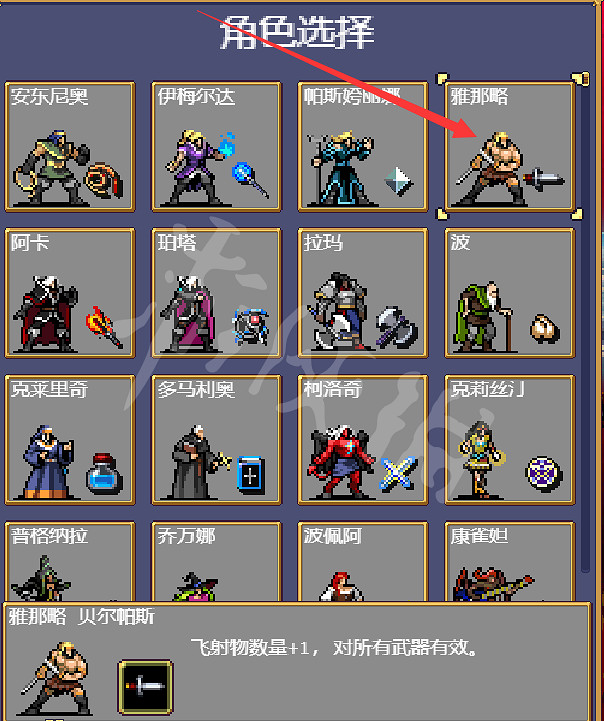Pick the blue-robed character 帕斯婷娜

(363, 146)
